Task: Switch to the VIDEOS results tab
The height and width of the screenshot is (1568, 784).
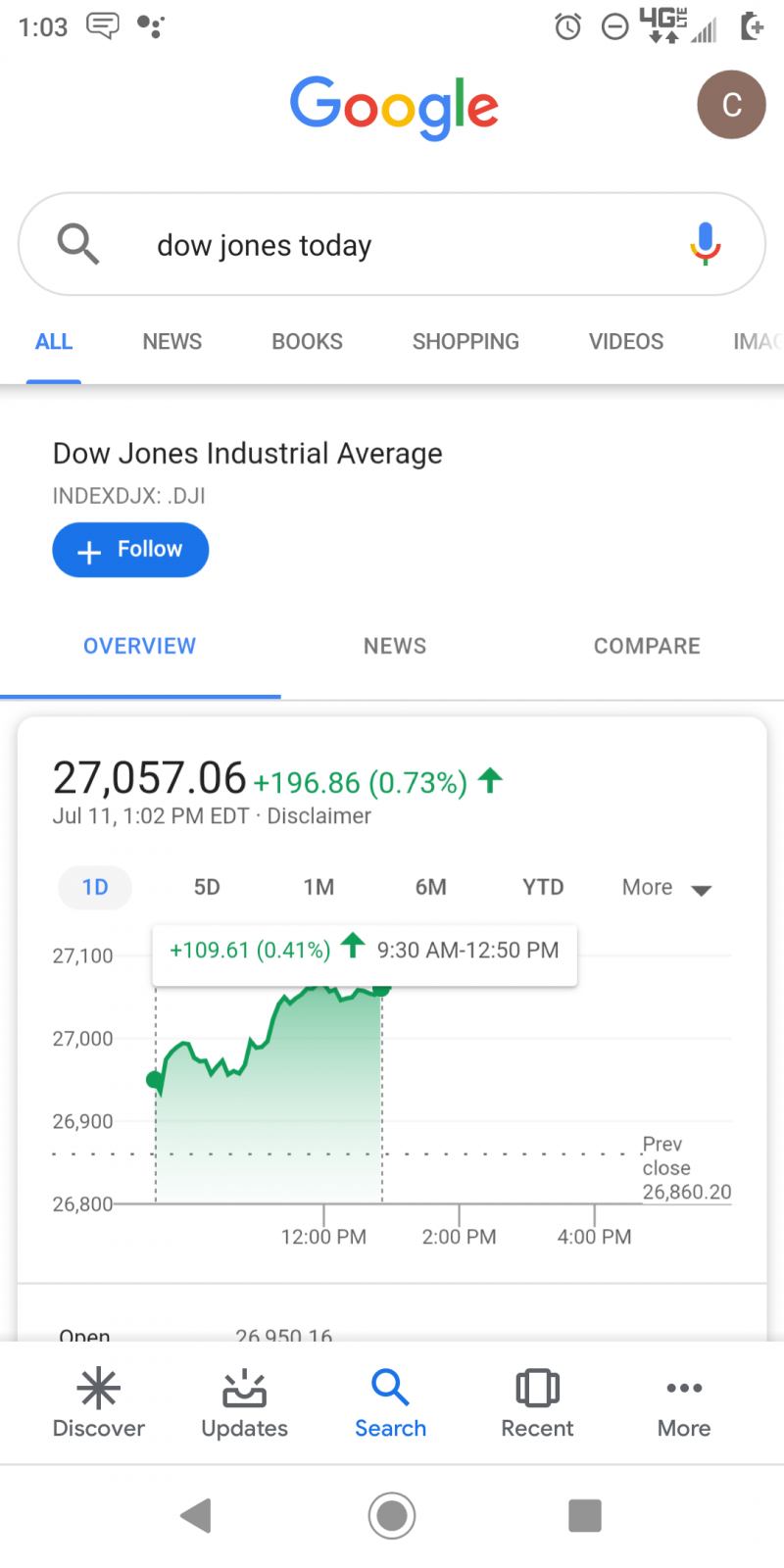Action: pyautogui.click(x=626, y=341)
